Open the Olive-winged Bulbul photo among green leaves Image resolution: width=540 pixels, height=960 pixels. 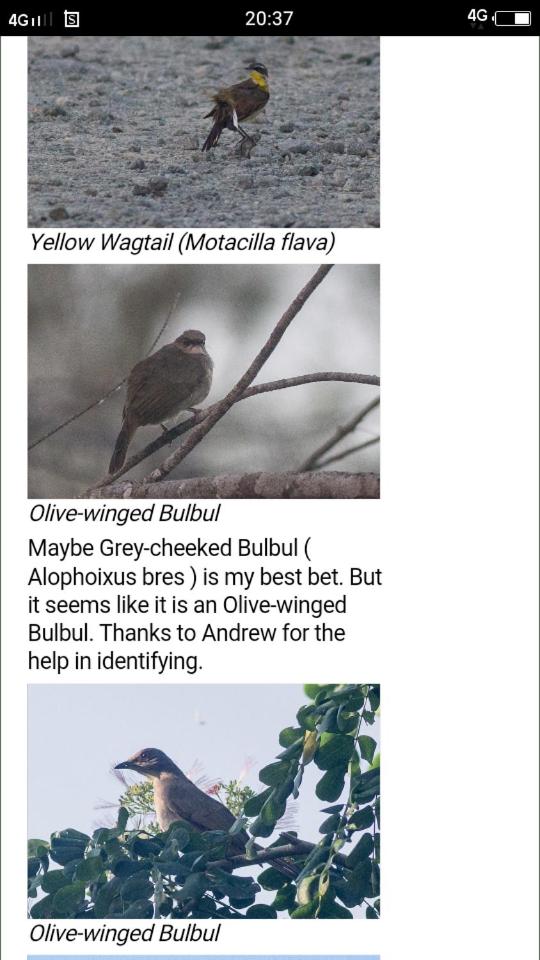[203, 801]
